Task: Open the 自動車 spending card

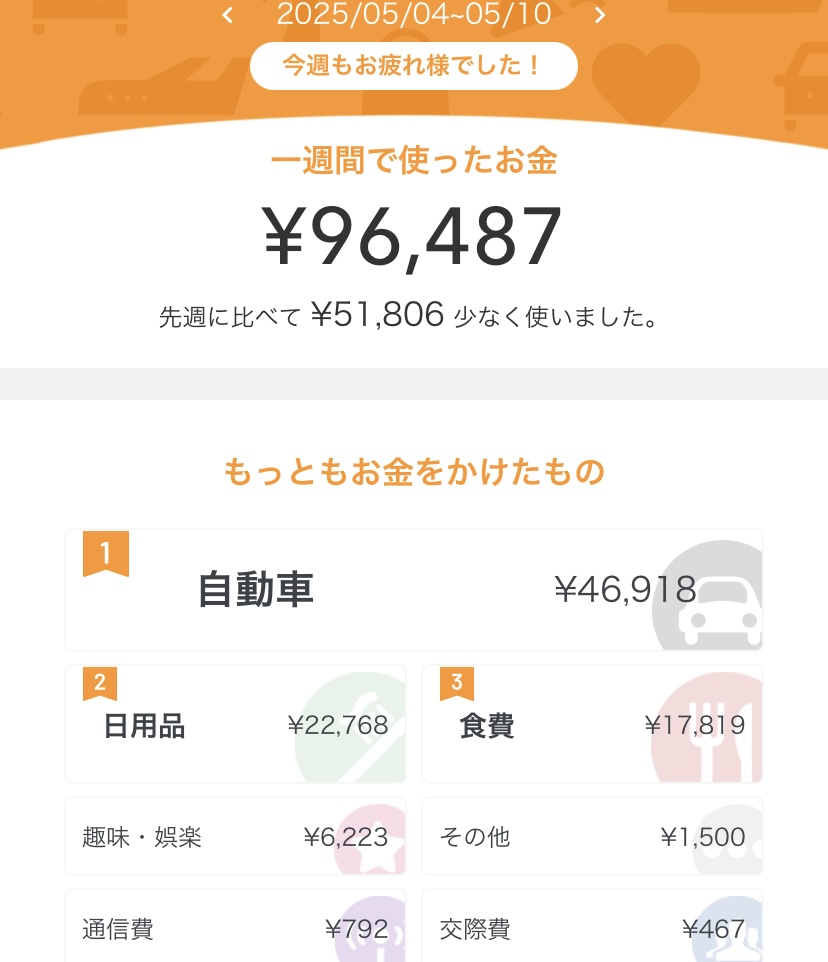Action: [414, 590]
